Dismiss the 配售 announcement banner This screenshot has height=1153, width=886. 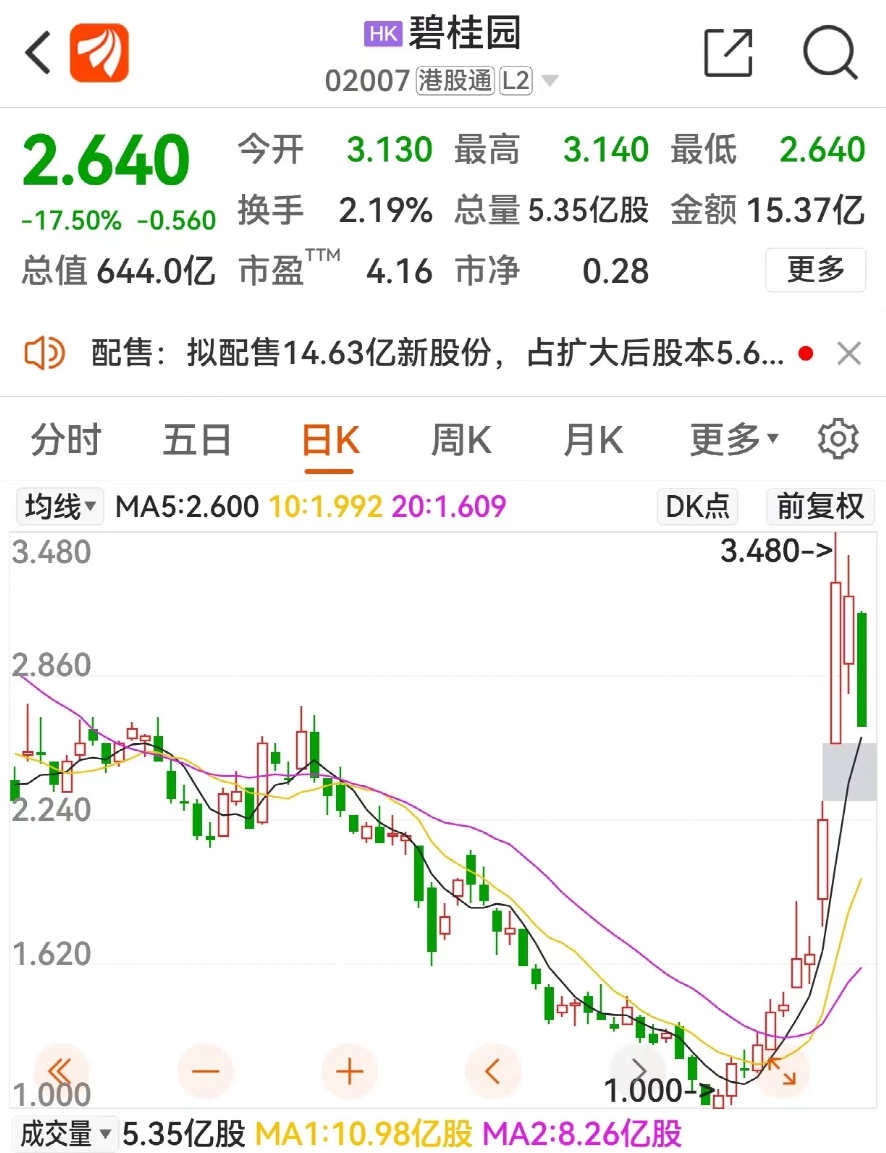point(849,353)
